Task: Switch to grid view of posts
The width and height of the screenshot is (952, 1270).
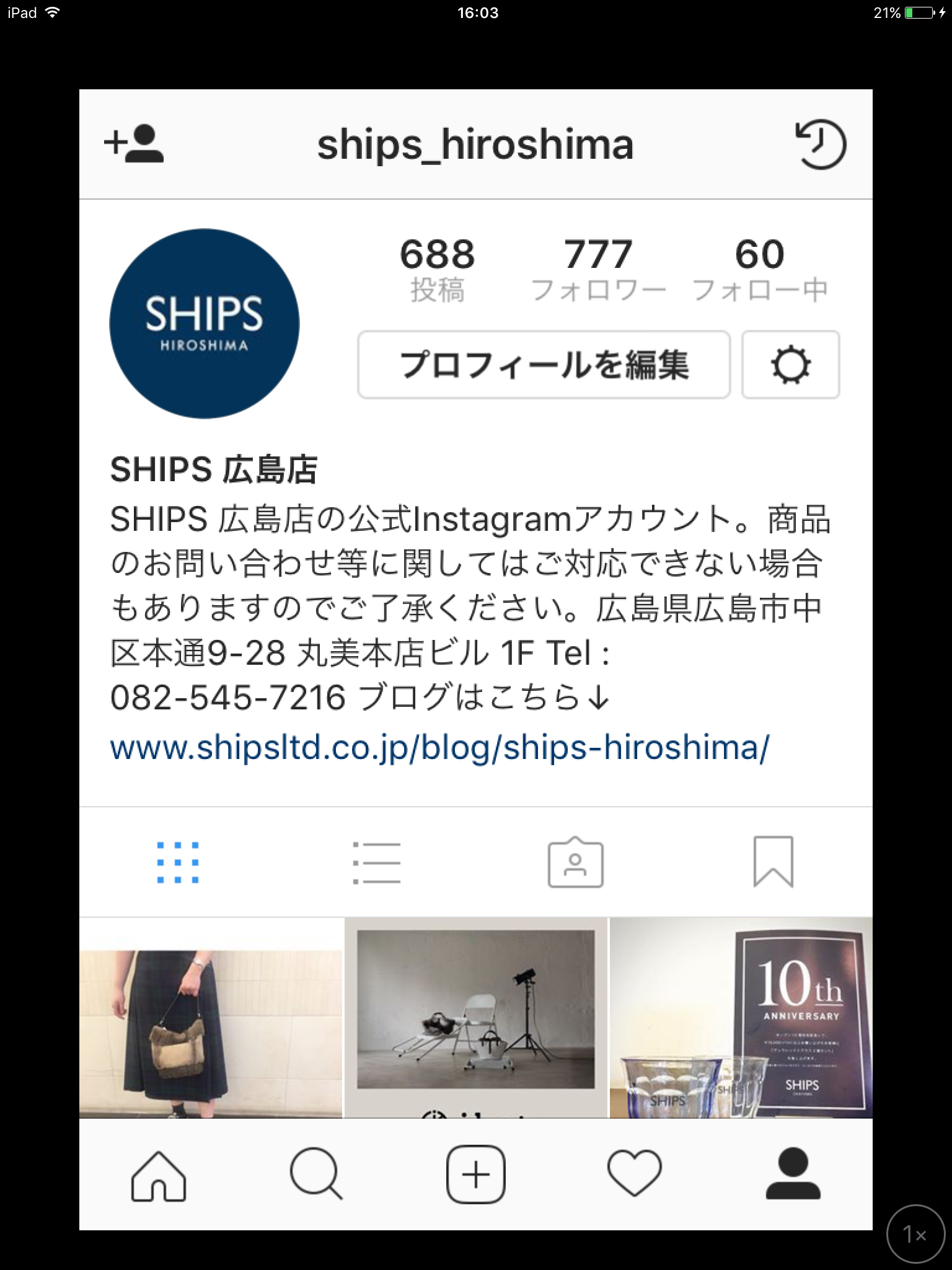Action: [x=178, y=863]
